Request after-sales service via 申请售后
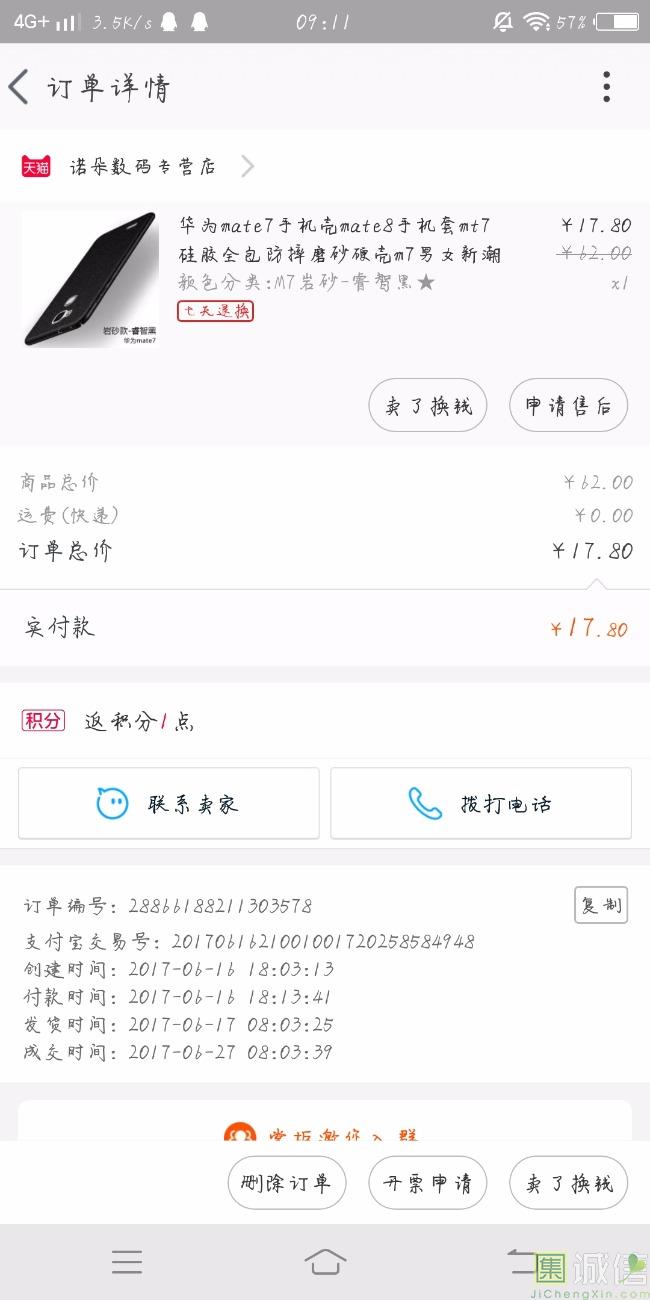 (x=568, y=406)
